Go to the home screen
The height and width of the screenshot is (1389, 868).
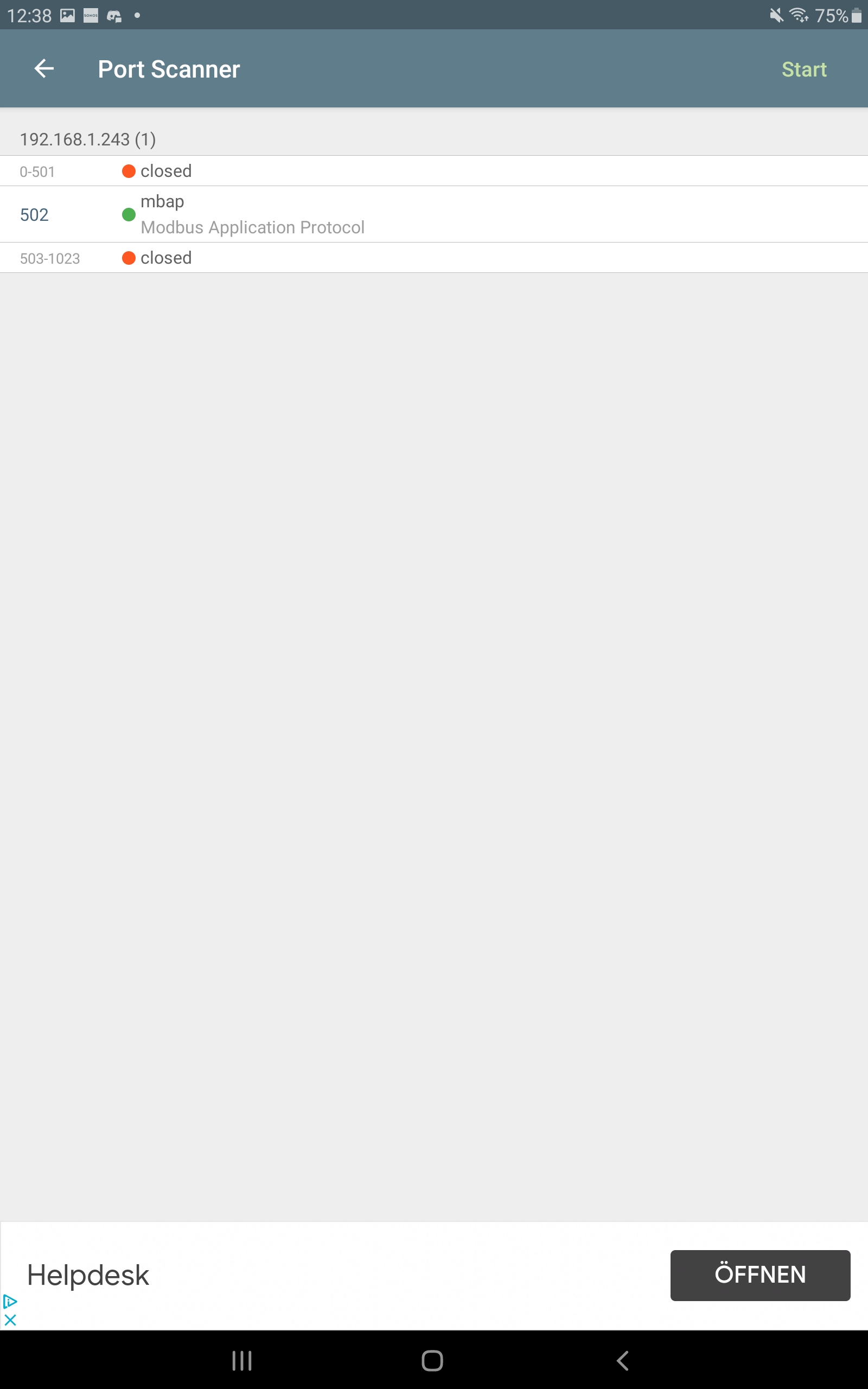[x=432, y=1360]
